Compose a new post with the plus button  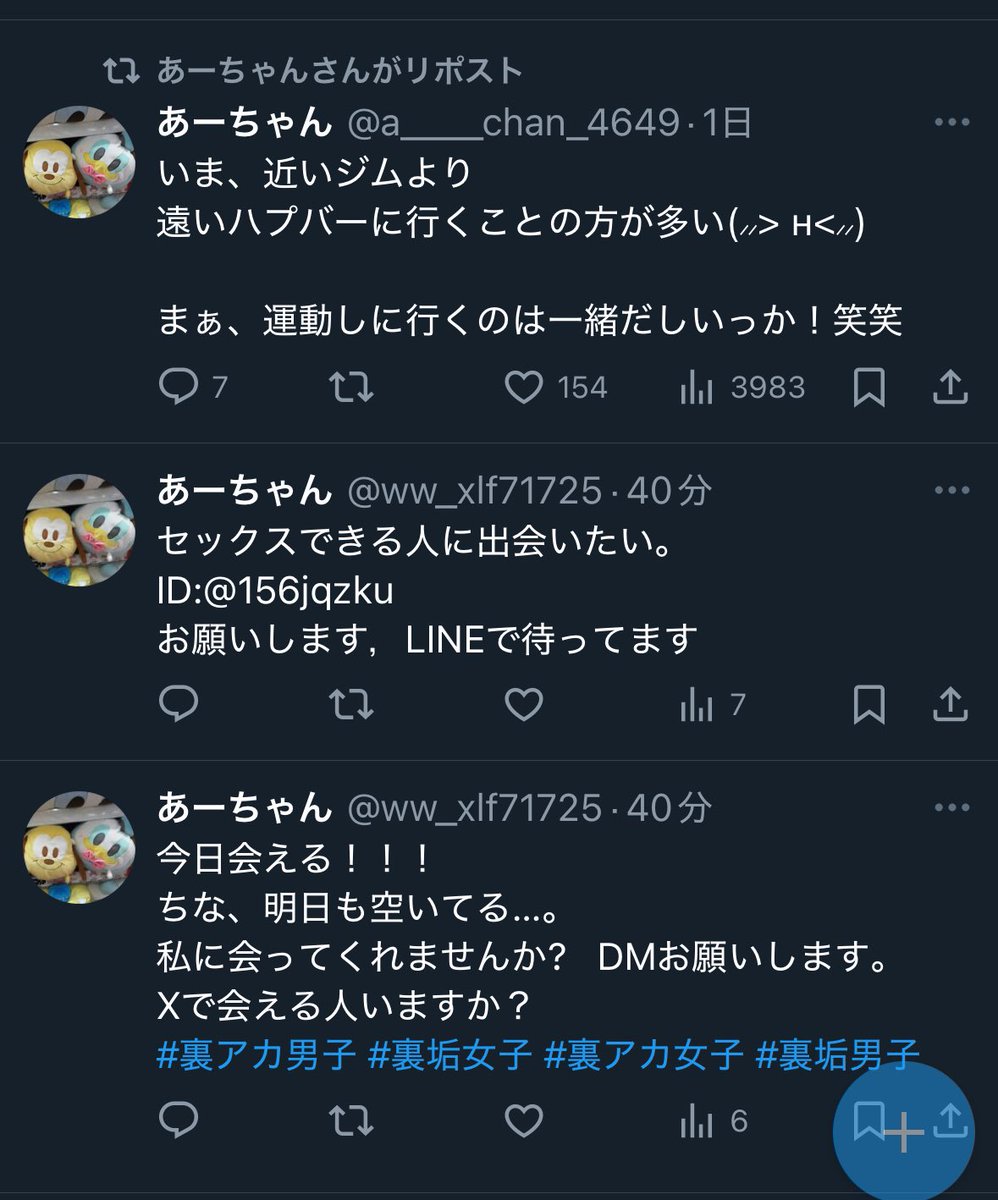coord(903,1132)
